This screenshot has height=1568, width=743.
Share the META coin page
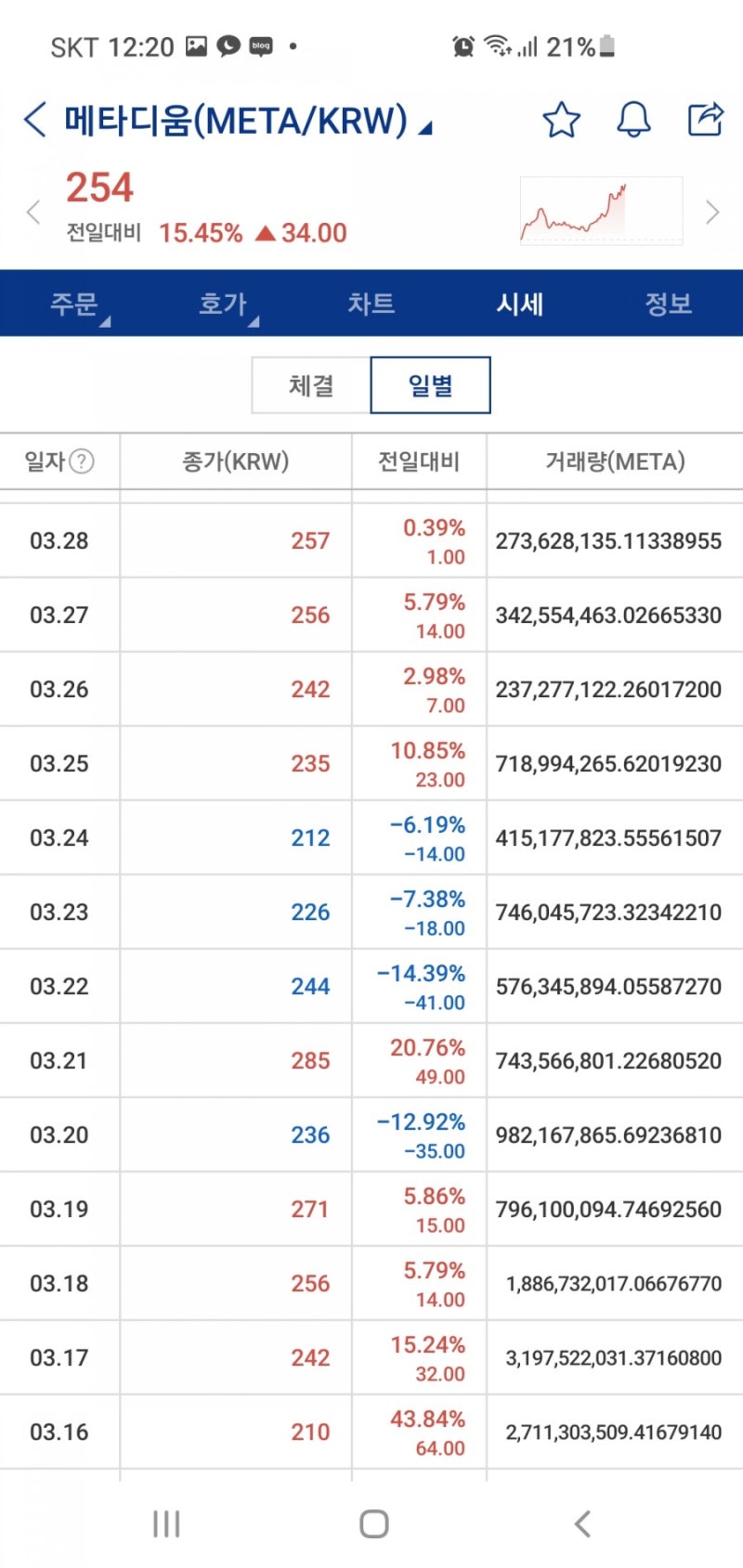706,119
